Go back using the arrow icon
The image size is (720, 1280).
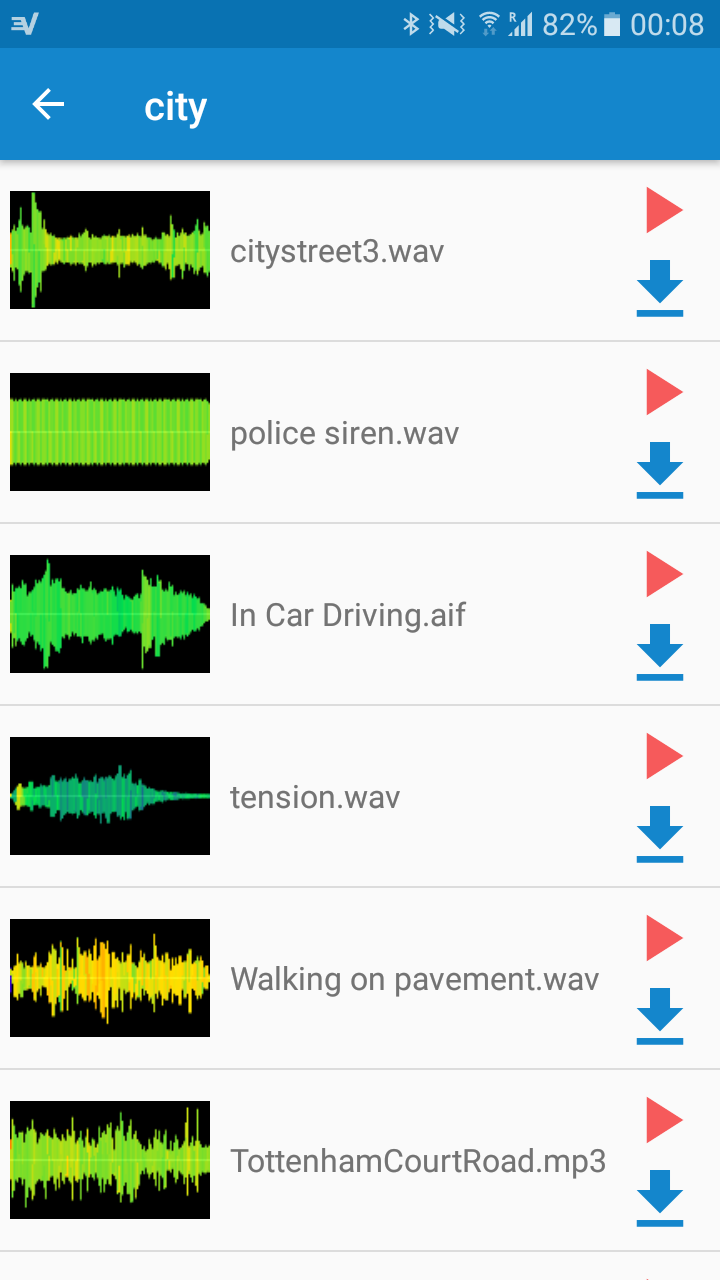pos(47,104)
